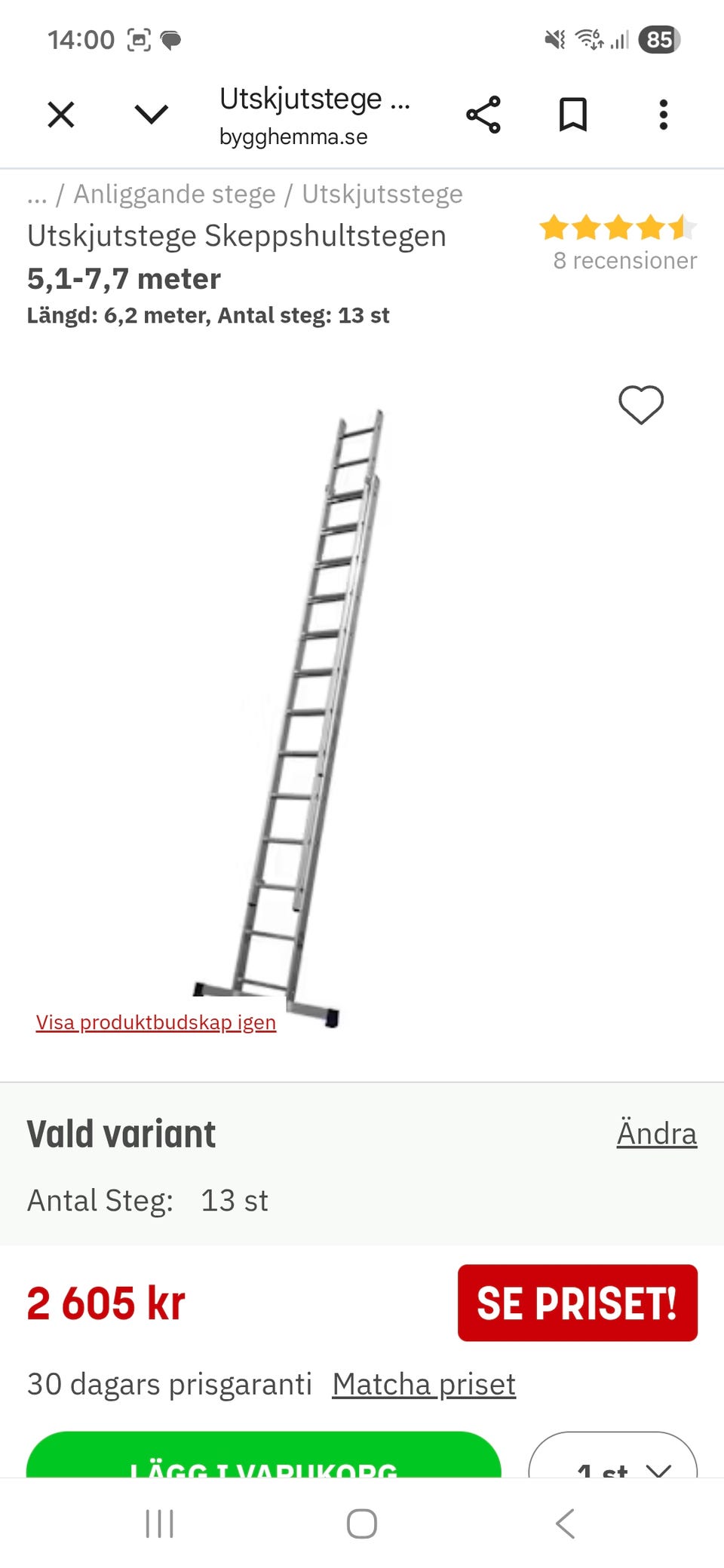Viewport: 724px width, 1568px height.
Task: Open Matcha priset link
Action: click(x=422, y=1384)
